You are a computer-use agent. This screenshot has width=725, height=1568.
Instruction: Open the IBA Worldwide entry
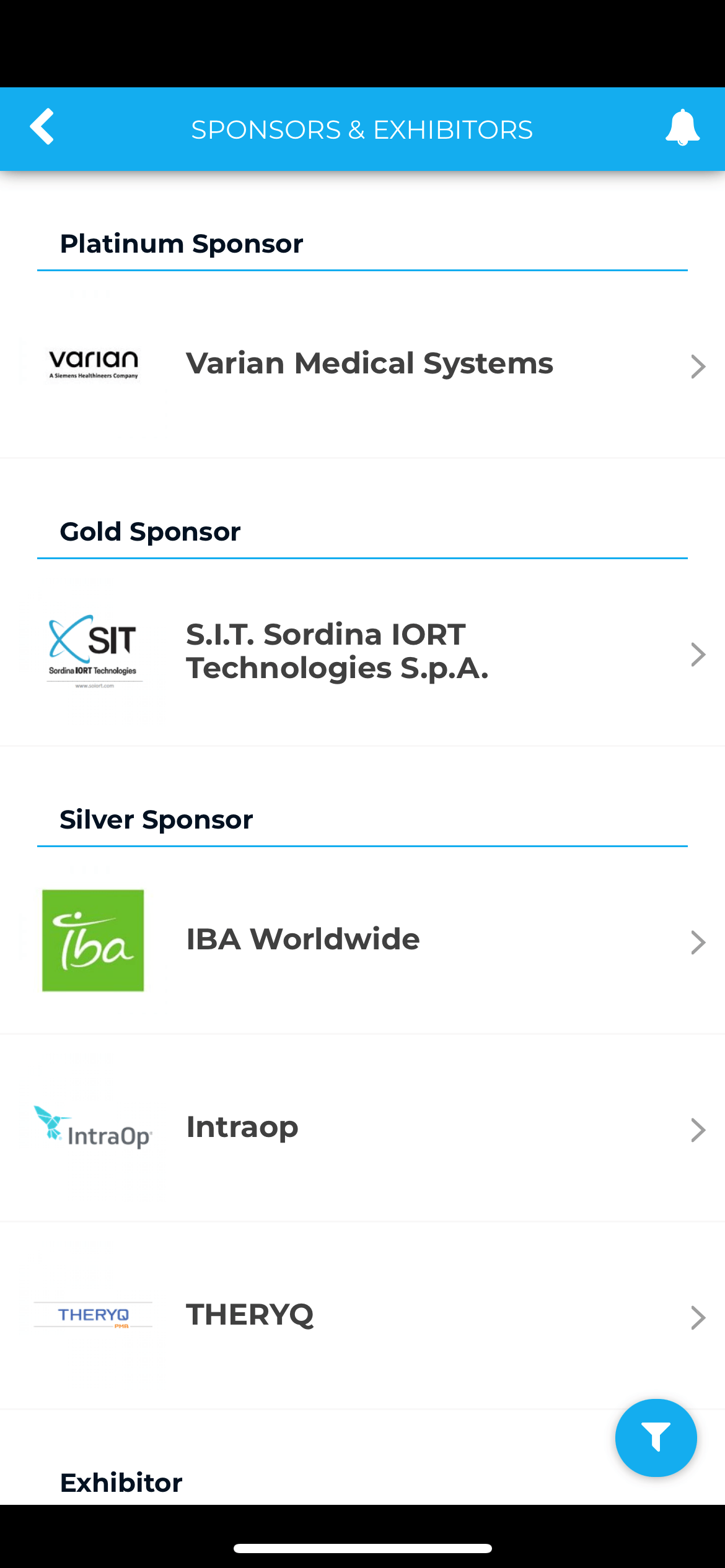coord(362,941)
